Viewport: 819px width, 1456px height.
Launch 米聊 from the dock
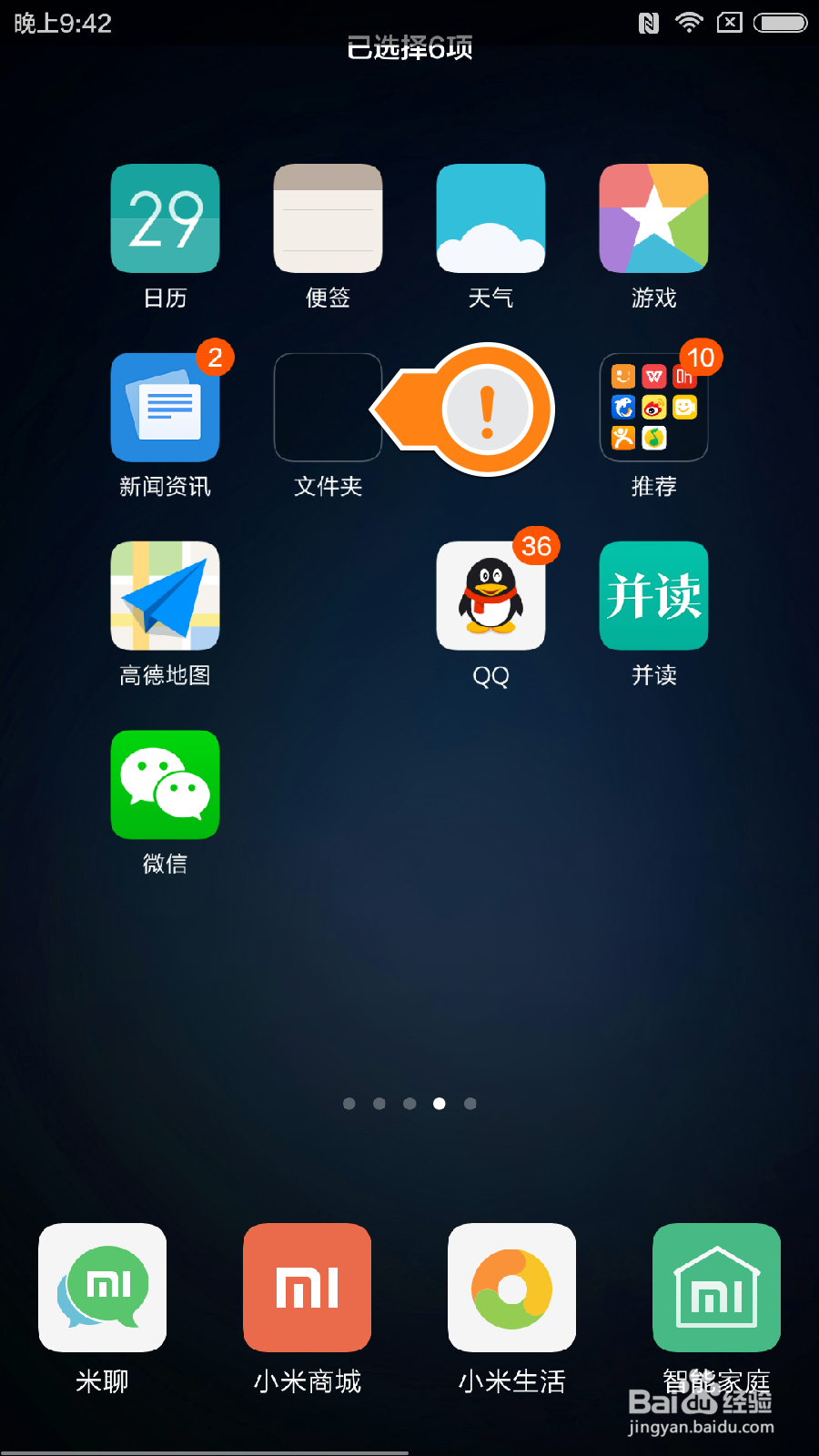point(102,1289)
